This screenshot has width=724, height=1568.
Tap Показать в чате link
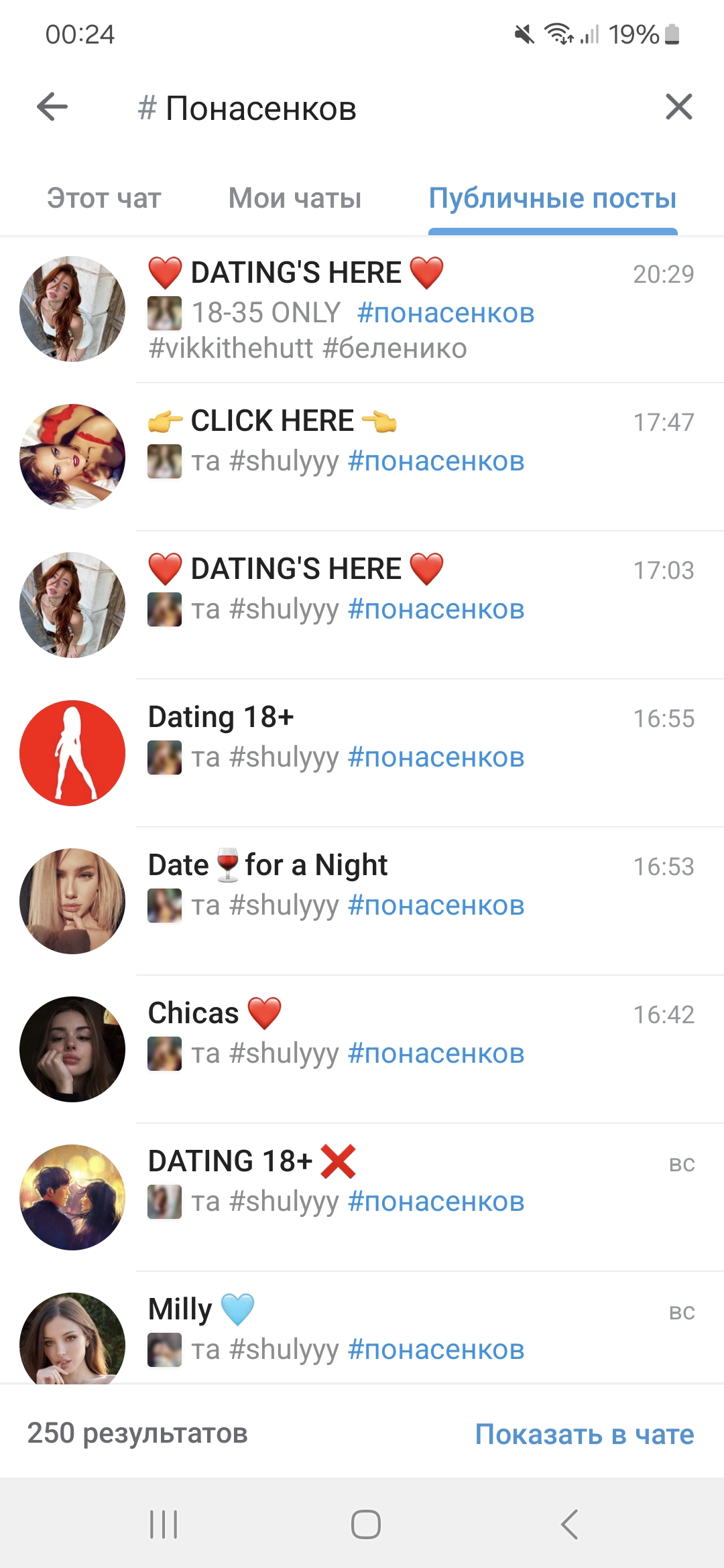(x=585, y=1435)
